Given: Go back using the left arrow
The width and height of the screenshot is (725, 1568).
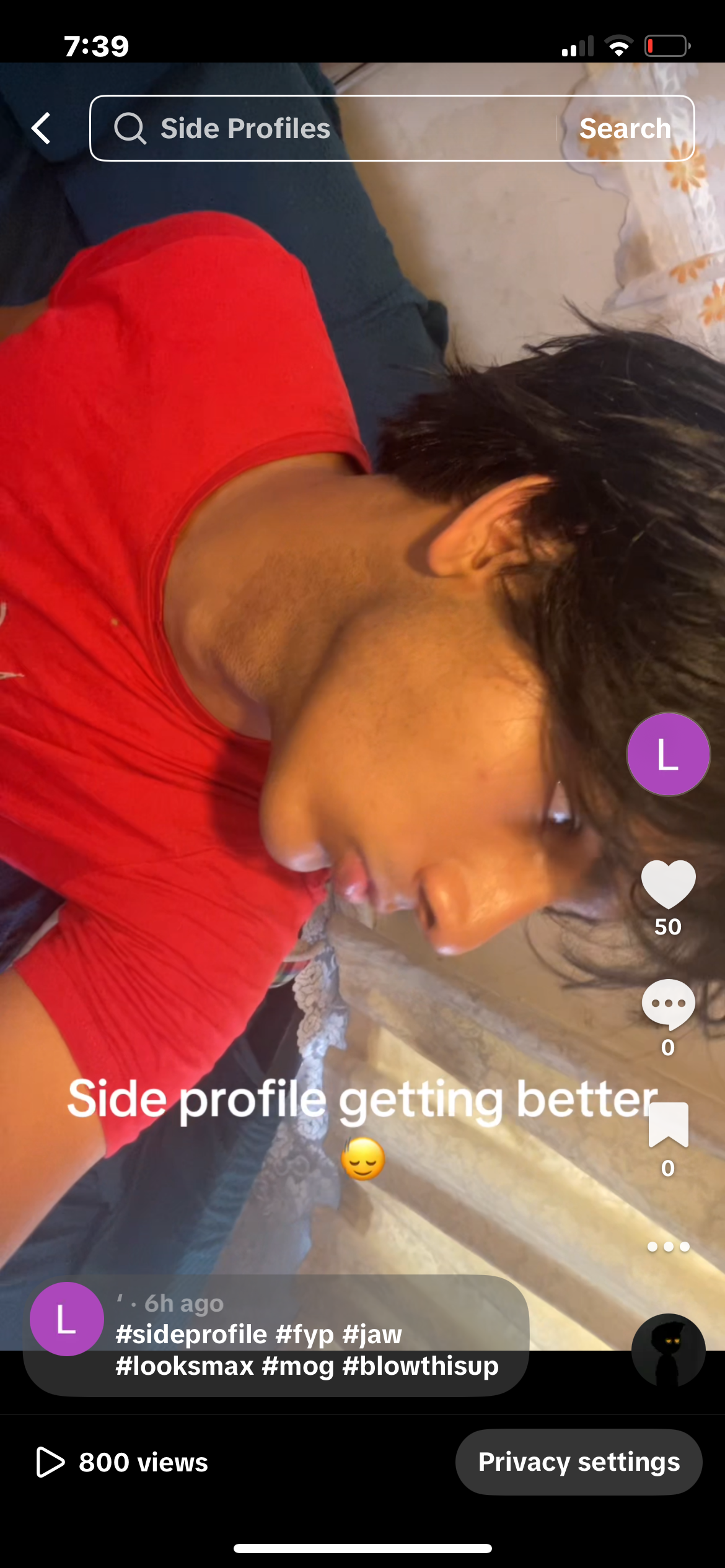Looking at the screenshot, I should 41,128.
